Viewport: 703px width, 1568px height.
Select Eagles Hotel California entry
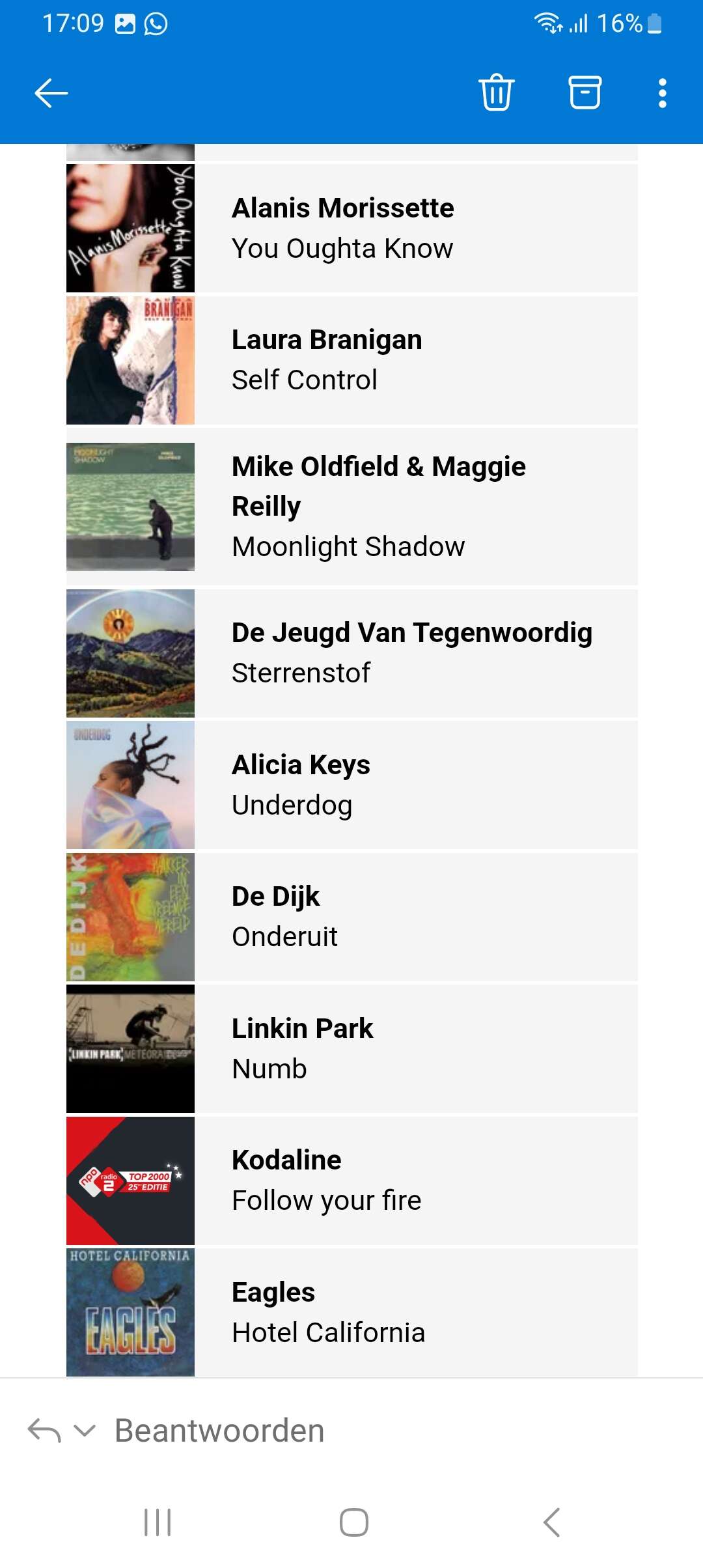[352, 1312]
